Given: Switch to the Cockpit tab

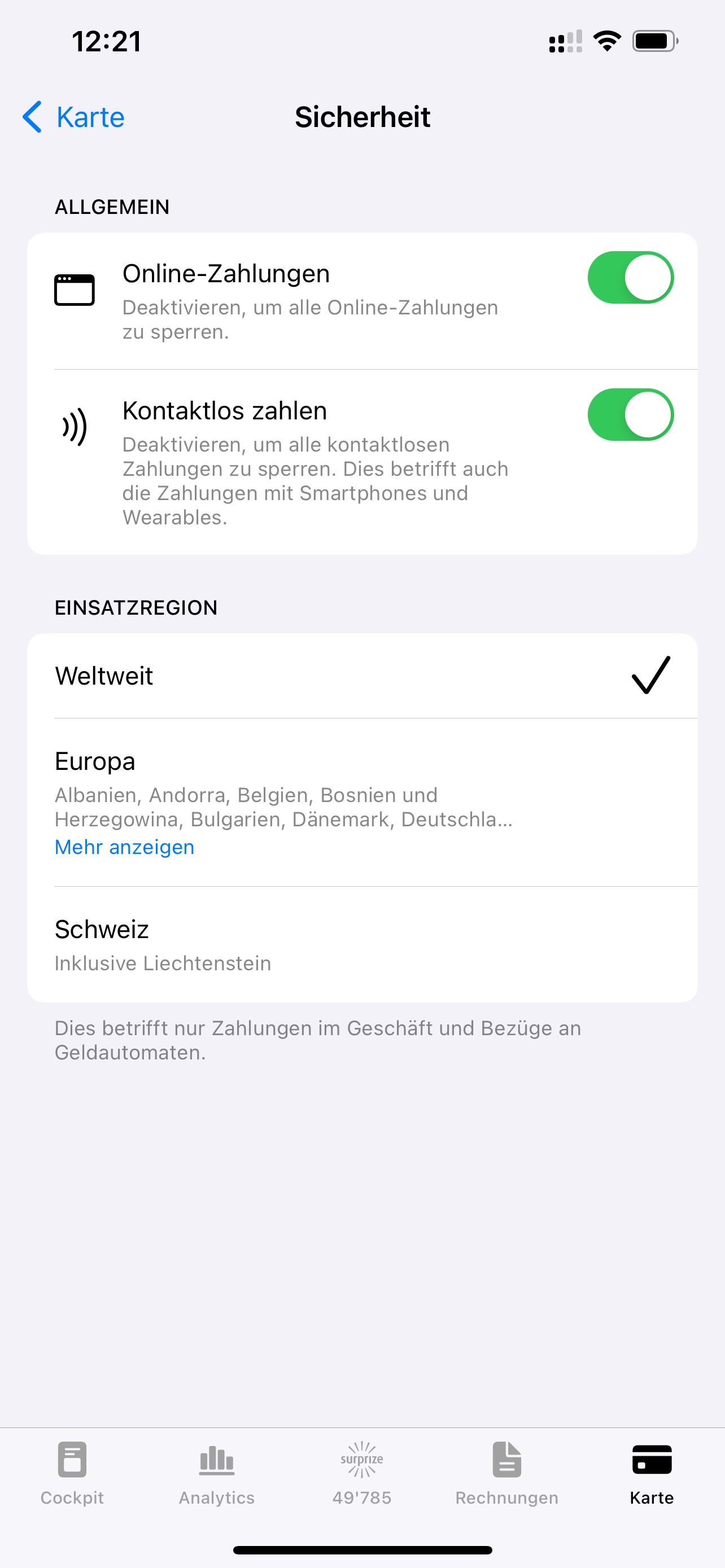Looking at the screenshot, I should pyautogui.click(x=72, y=1472).
